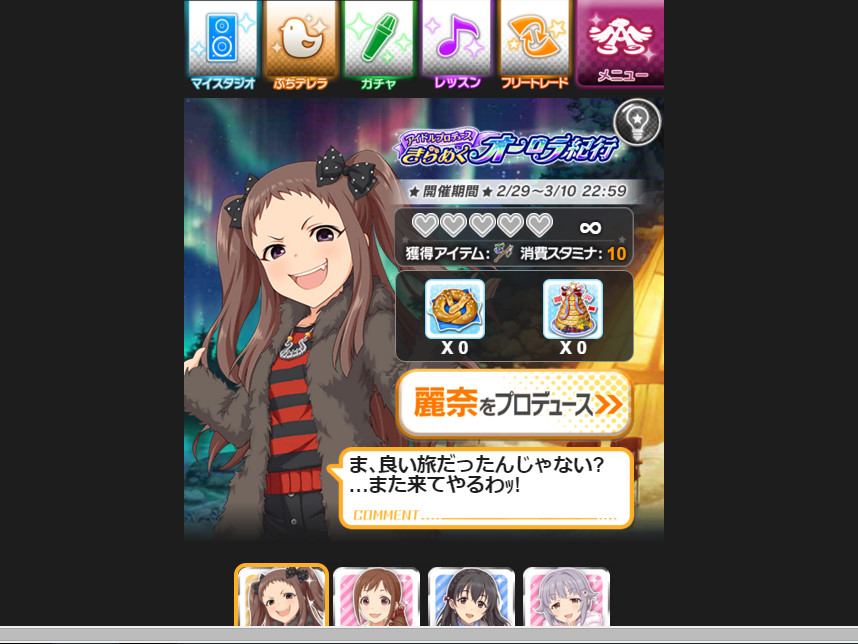Go to ガチャ page
Viewport: 858px width, 644px height.
coord(379,46)
